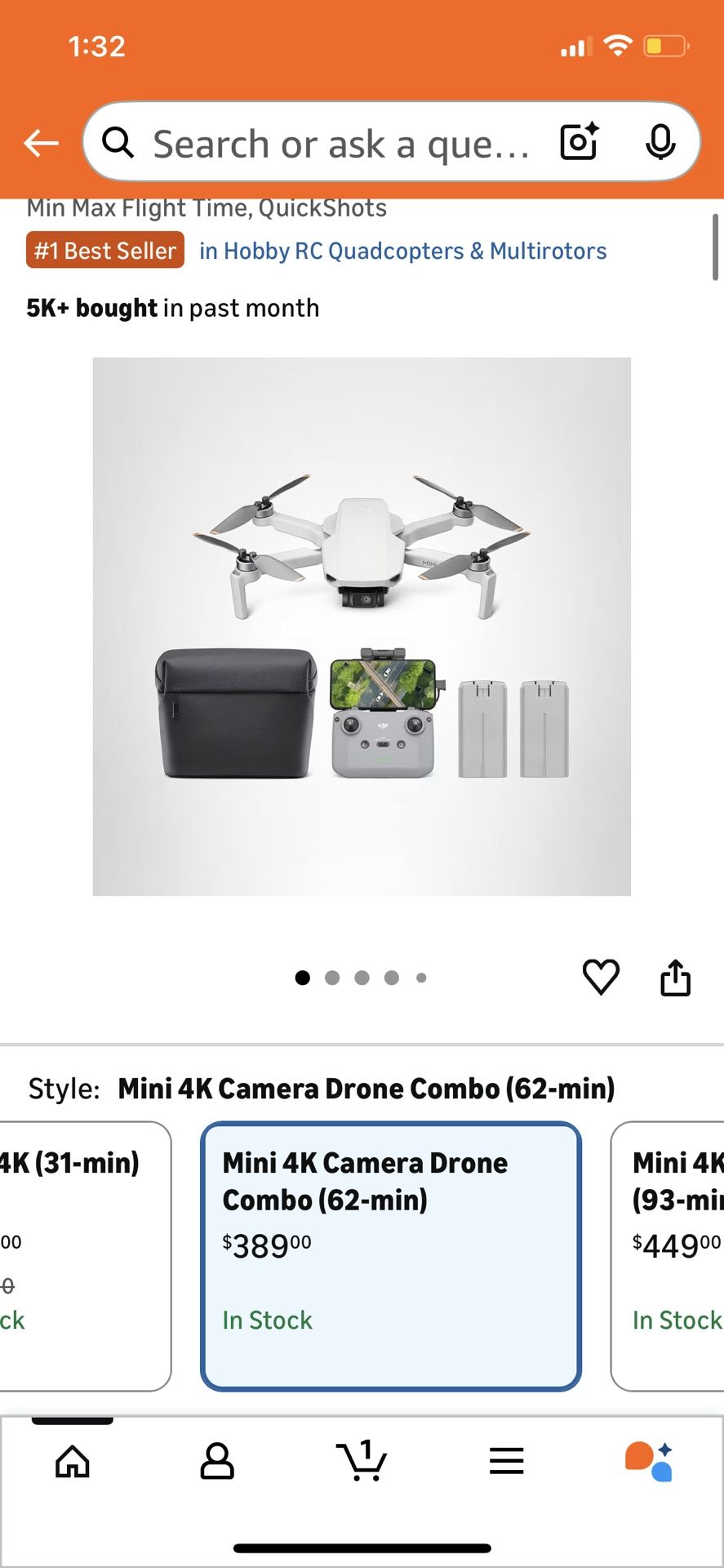Switch to the profile tab in bottom navigation

(x=217, y=1462)
